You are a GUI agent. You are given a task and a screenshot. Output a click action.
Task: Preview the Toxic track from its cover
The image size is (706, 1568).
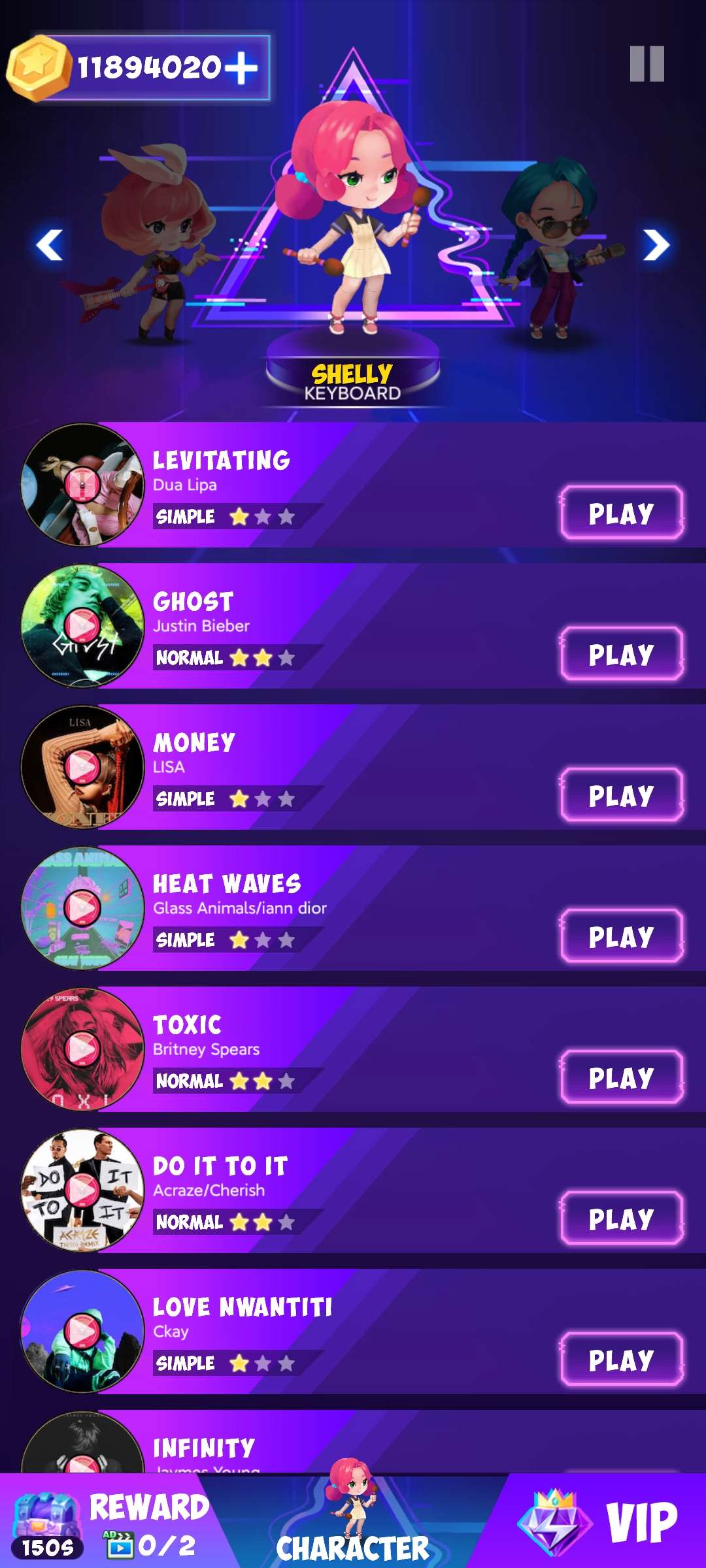pos(82,1049)
